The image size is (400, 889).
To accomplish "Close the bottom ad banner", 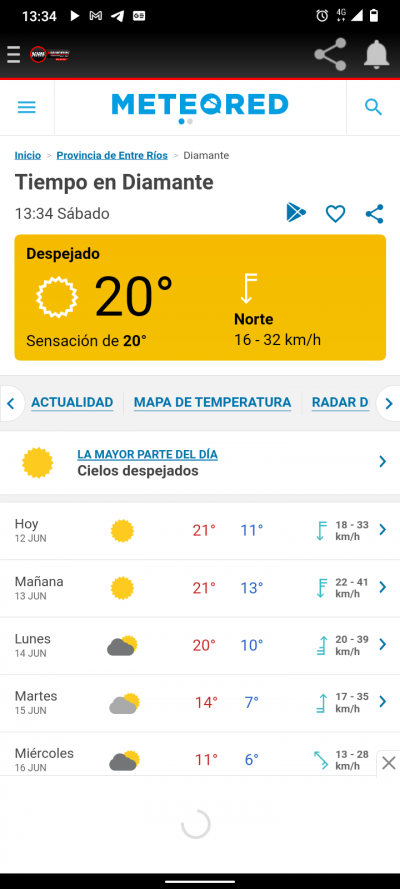I will [389, 763].
